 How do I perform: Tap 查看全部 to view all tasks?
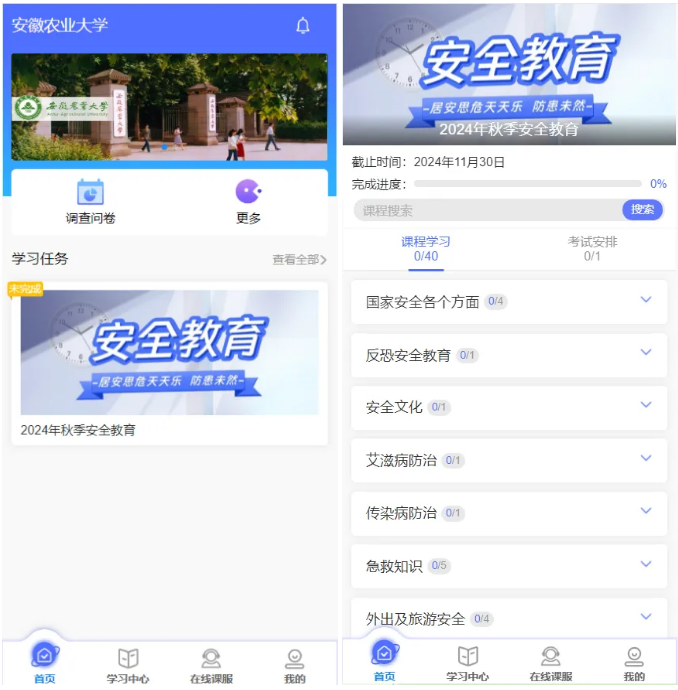299,260
